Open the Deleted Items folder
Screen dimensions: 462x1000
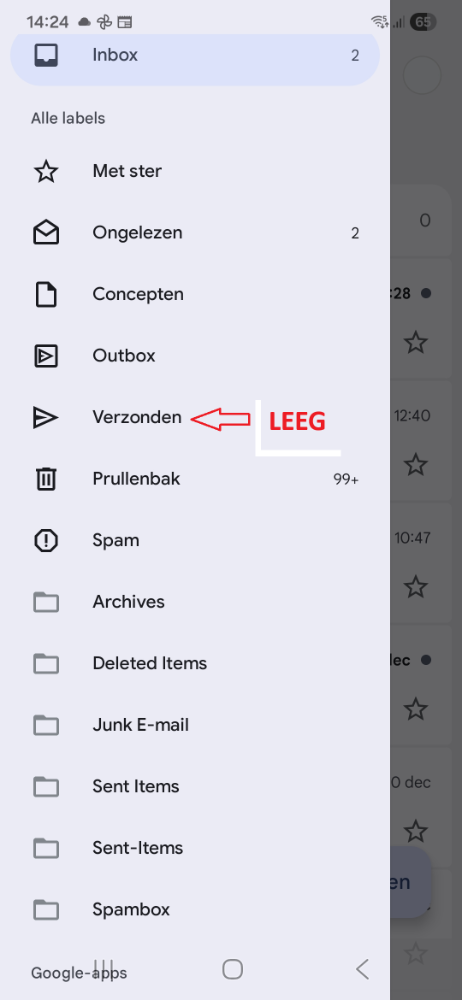195,663
